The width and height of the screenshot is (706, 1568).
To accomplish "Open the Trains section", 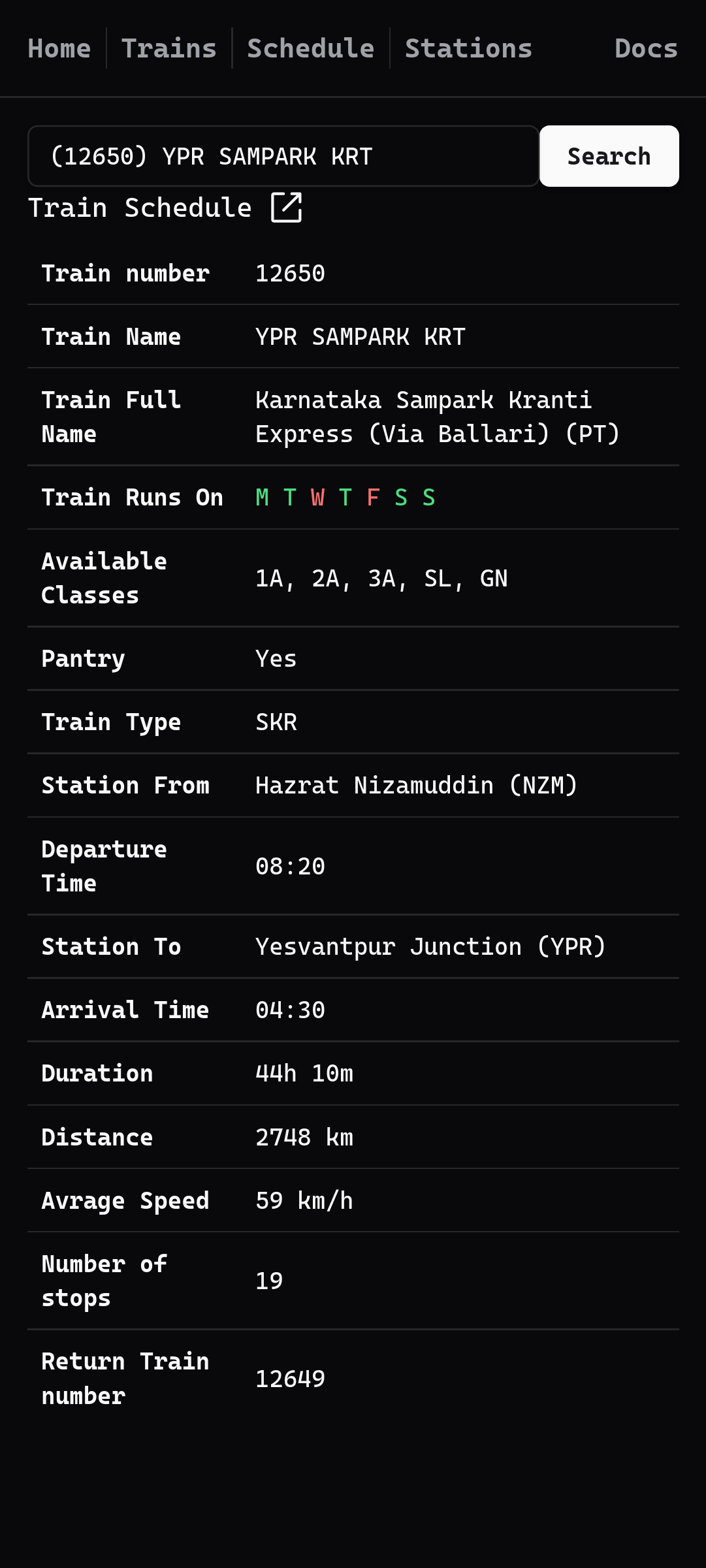I will 169,48.
